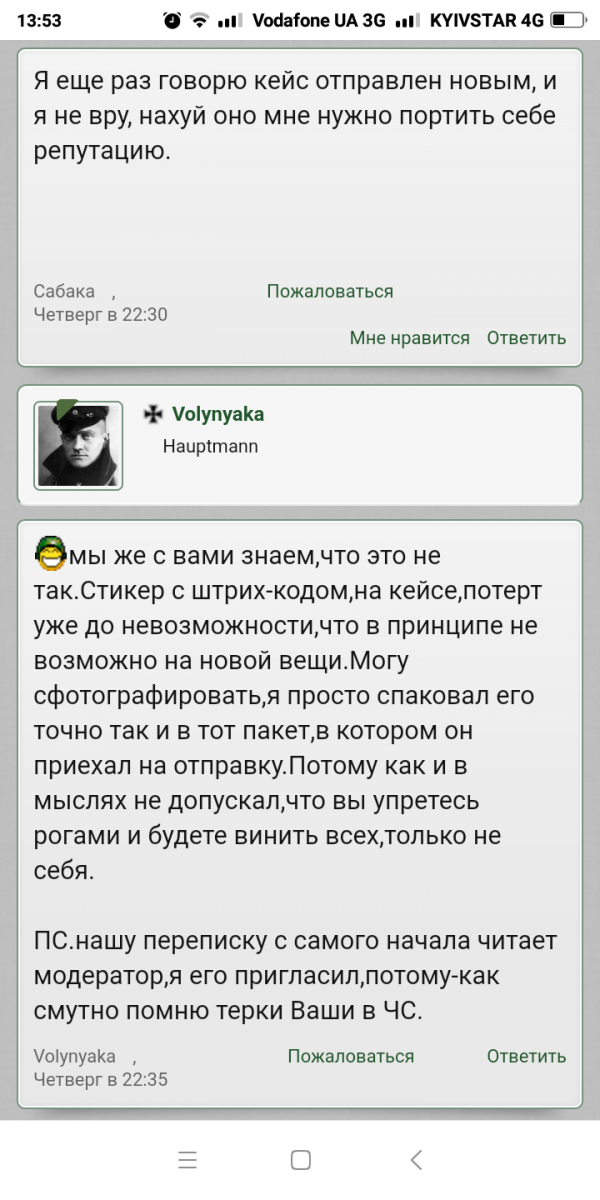Like Сабака's post with Мне нравится
The width and height of the screenshot is (600, 1200).
click(x=409, y=338)
